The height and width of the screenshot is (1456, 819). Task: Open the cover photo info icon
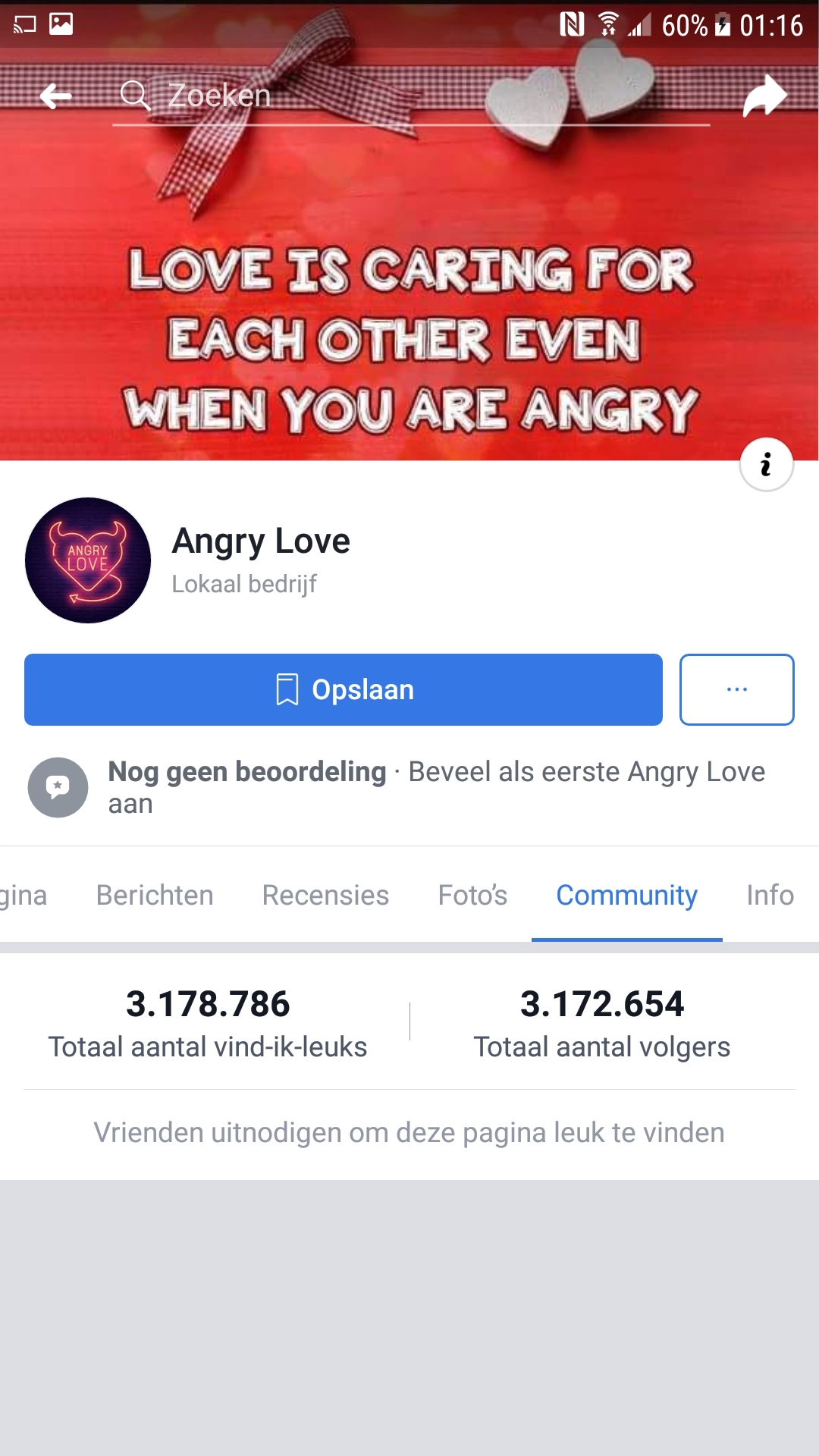pos(766,464)
